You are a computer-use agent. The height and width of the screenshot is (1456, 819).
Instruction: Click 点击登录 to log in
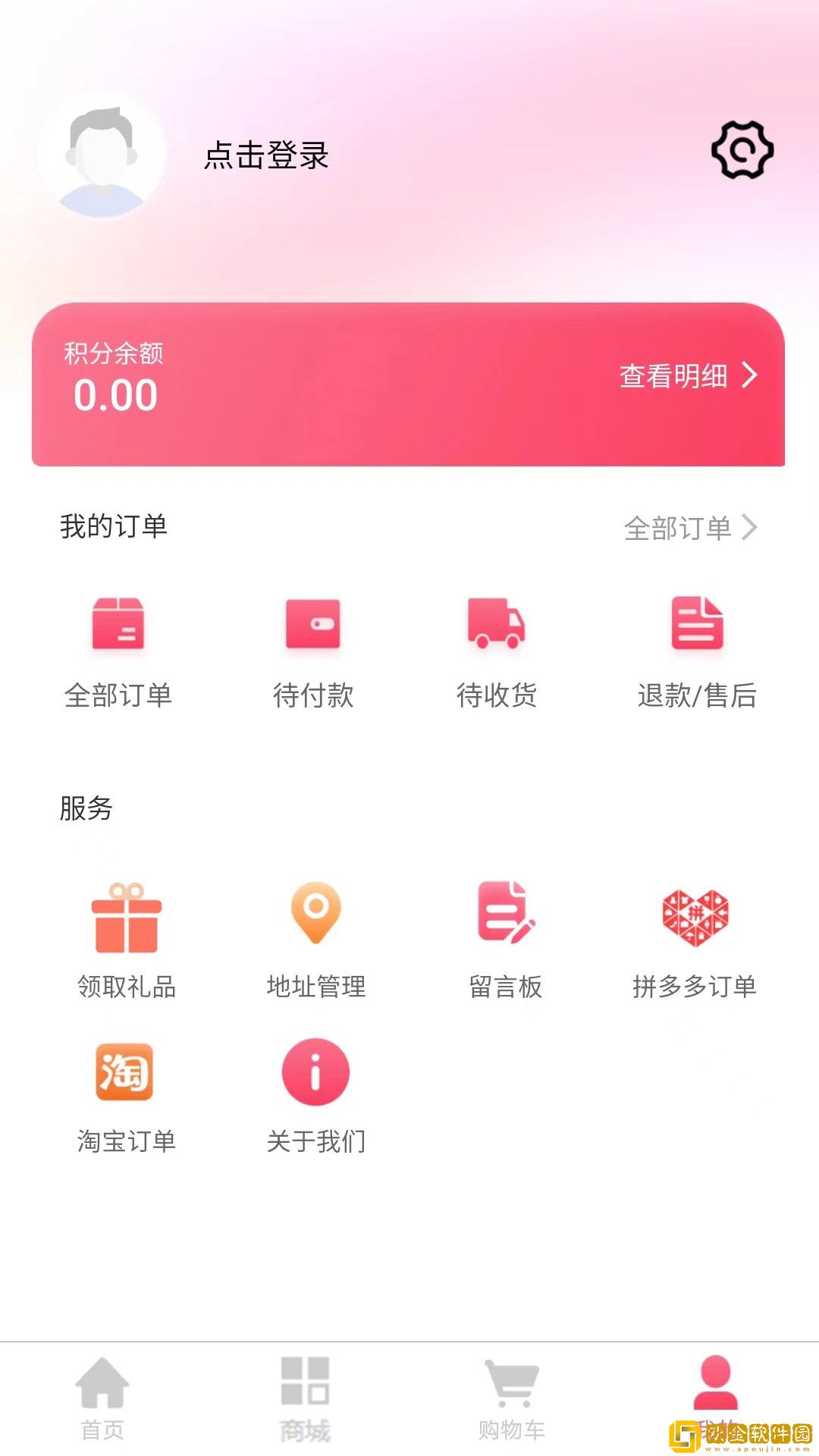(x=267, y=155)
